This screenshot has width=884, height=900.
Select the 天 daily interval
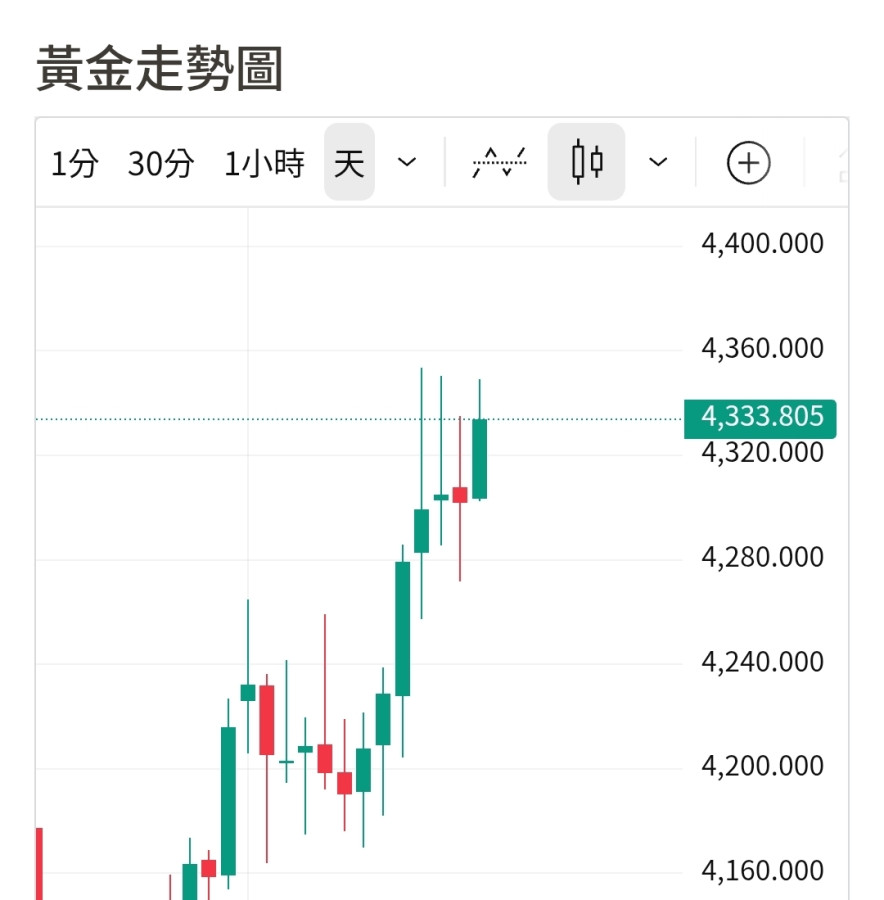pyautogui.click(x=349, y=163)
